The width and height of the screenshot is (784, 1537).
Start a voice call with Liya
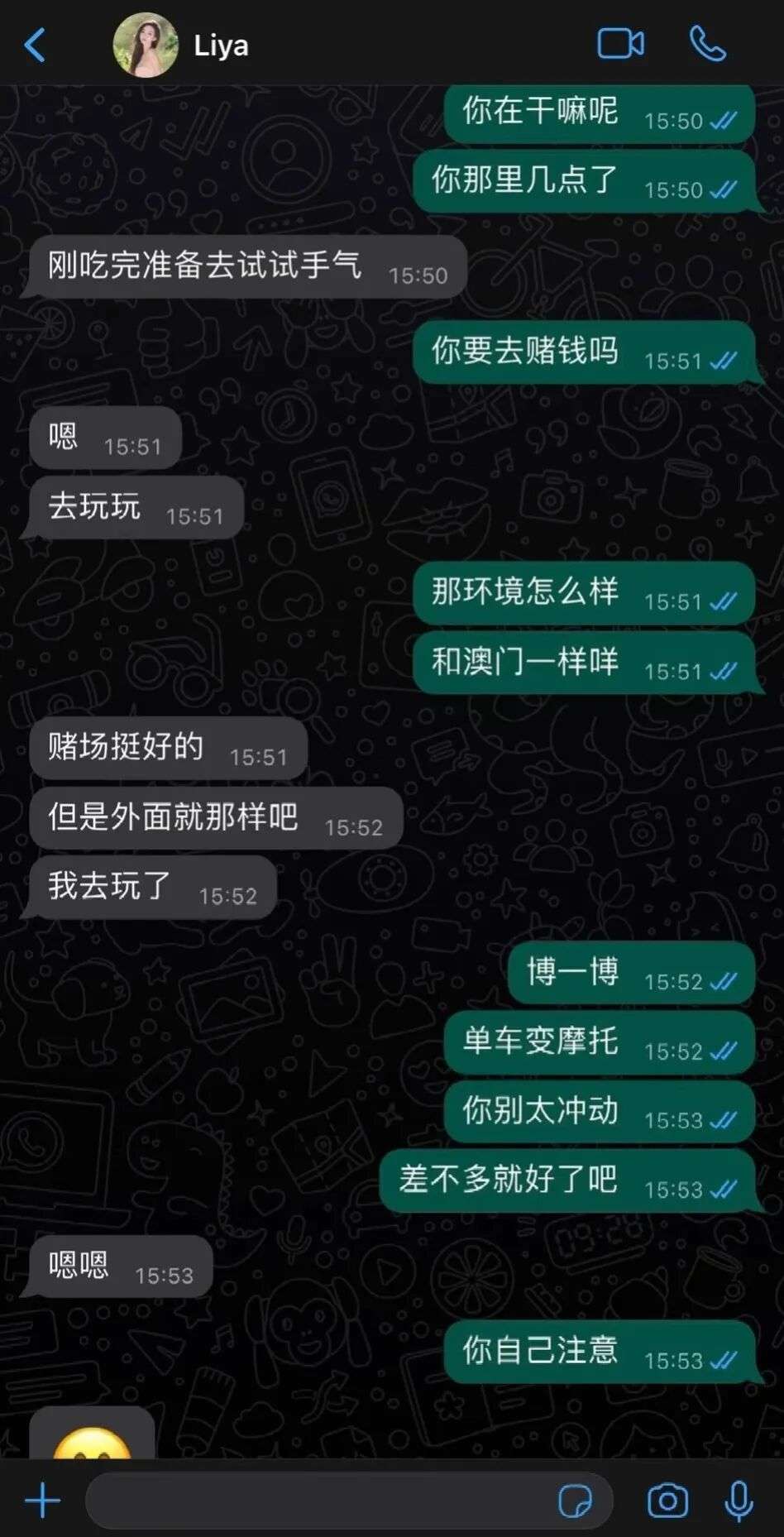click(x=708, y=44)
